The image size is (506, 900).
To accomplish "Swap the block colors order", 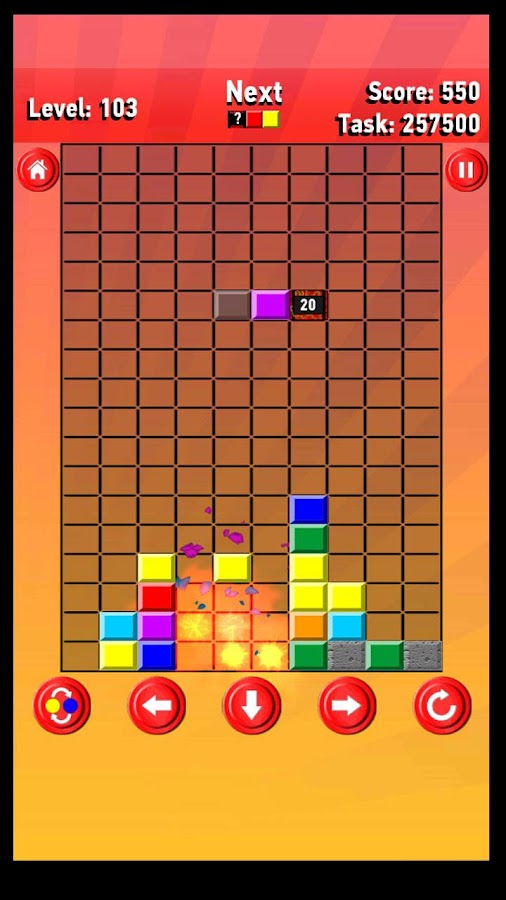I will tap(62, 705).
